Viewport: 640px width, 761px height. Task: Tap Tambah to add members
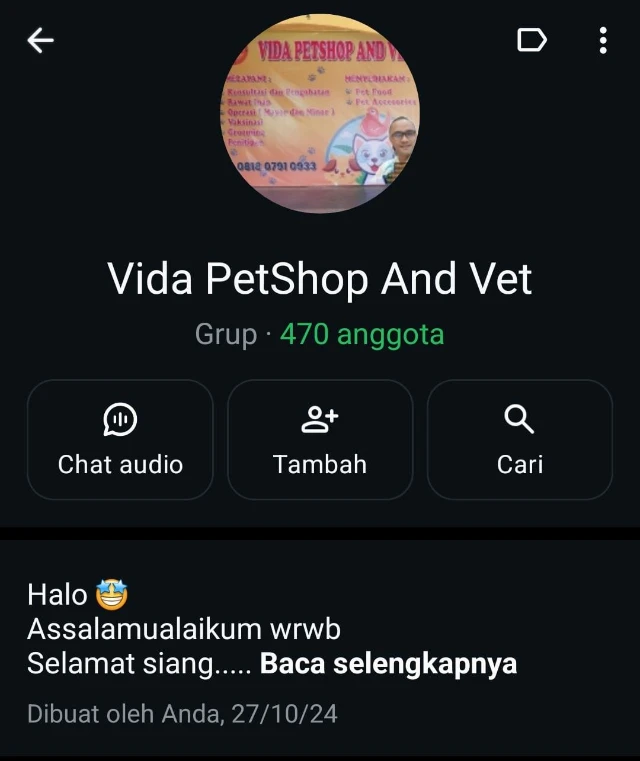coord(320,439)
